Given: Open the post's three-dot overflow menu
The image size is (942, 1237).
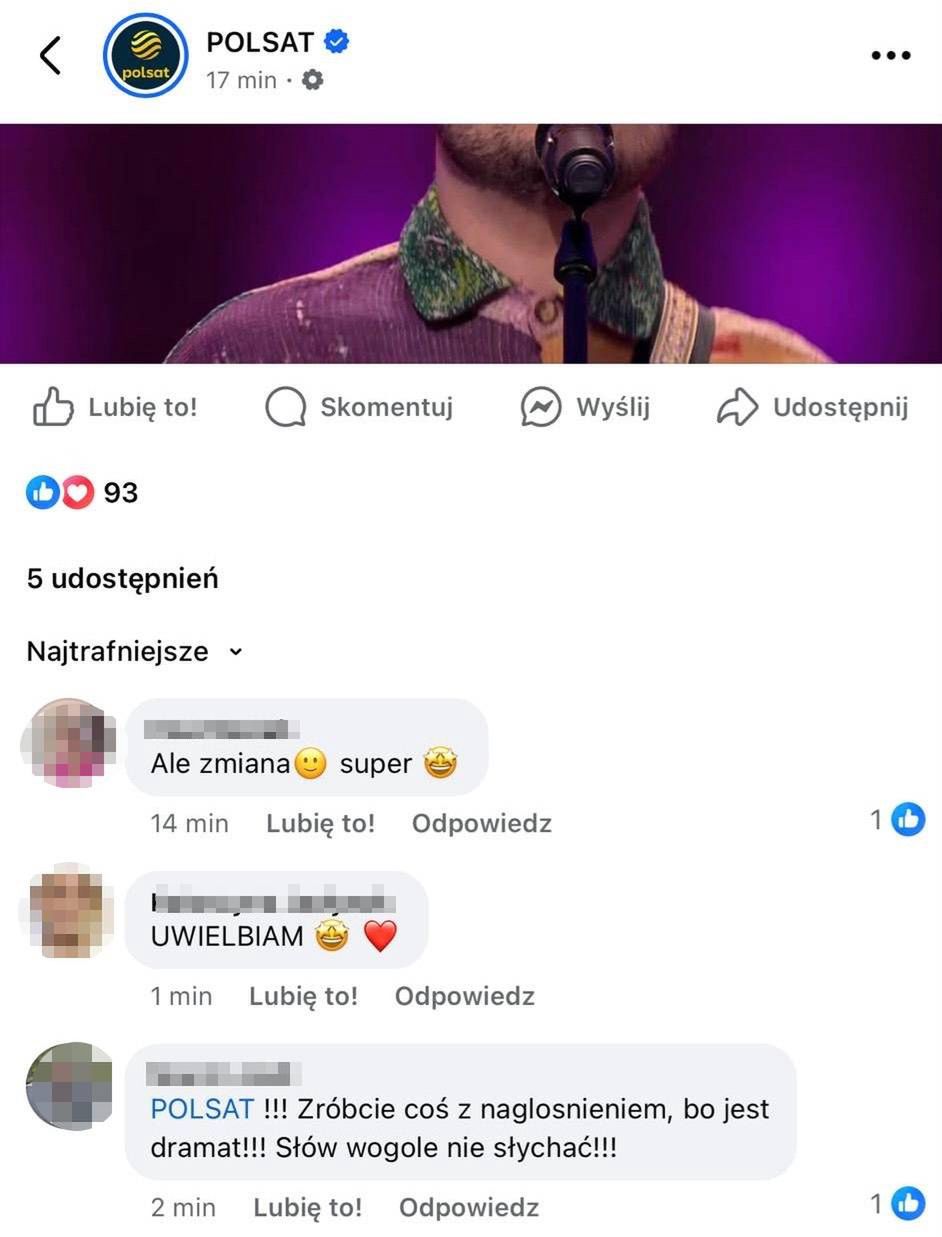Looking at the screenshot, I should (x=890, y=56).
